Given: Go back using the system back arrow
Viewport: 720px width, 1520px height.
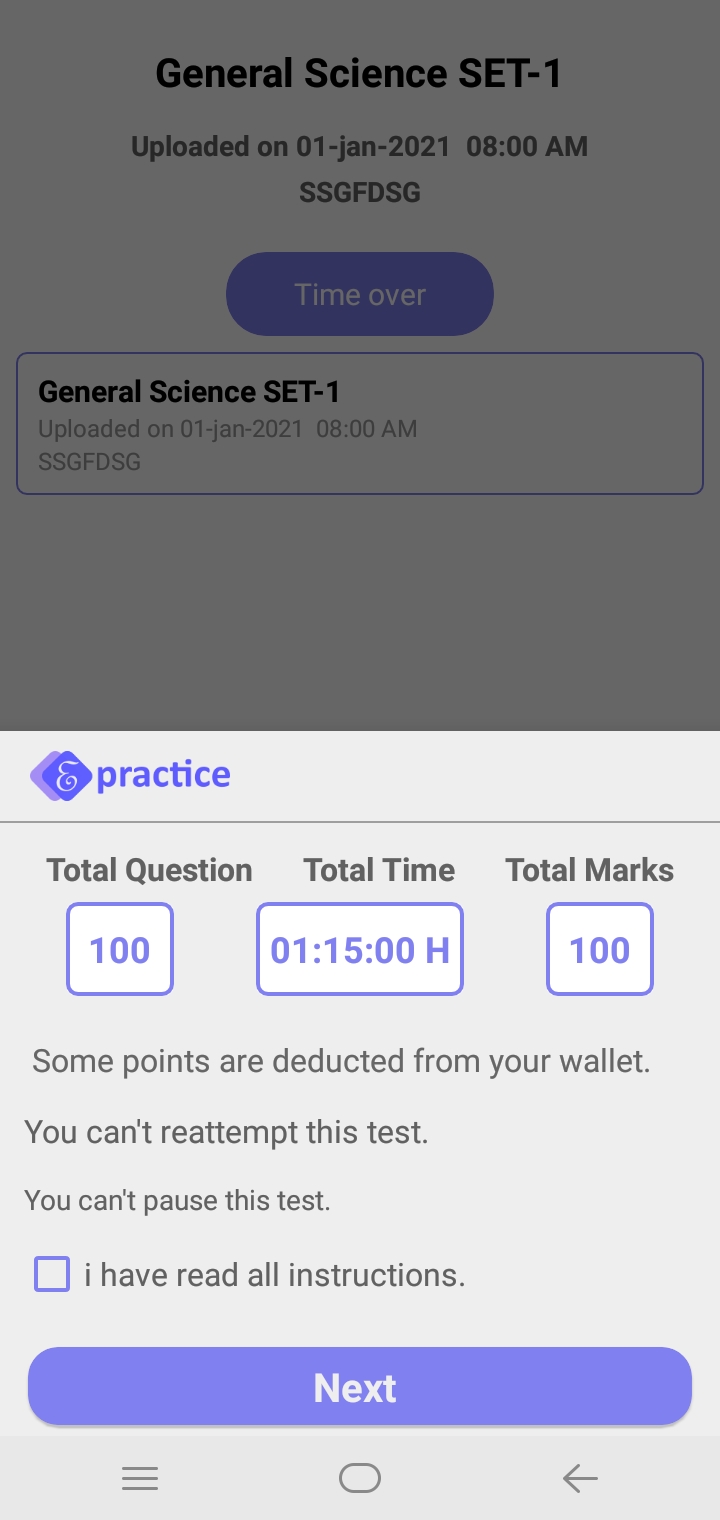Looking at the screenshot, I should tap(580, 1478).
